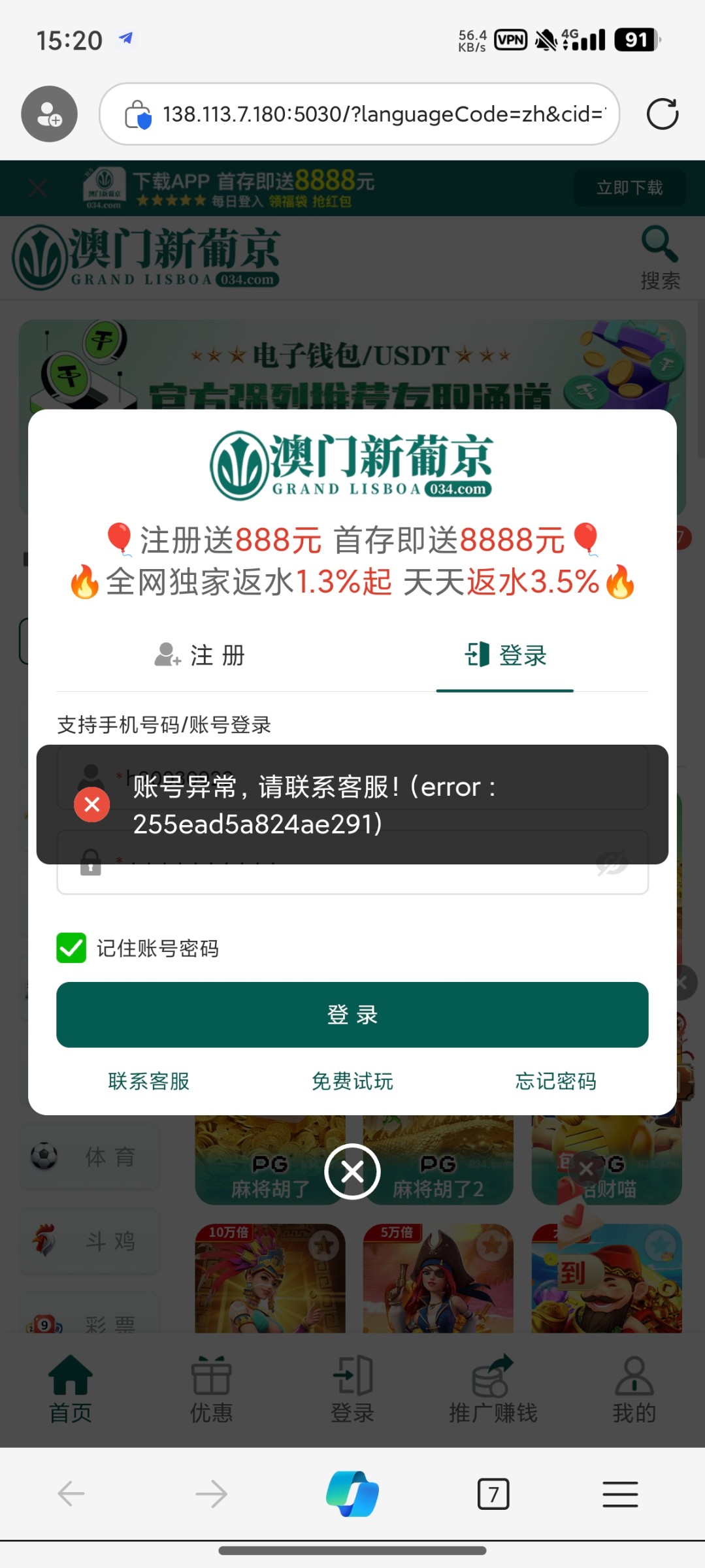Focus the password input field
This screenshot has width=705, height=1568.
(x=352, y=877)
